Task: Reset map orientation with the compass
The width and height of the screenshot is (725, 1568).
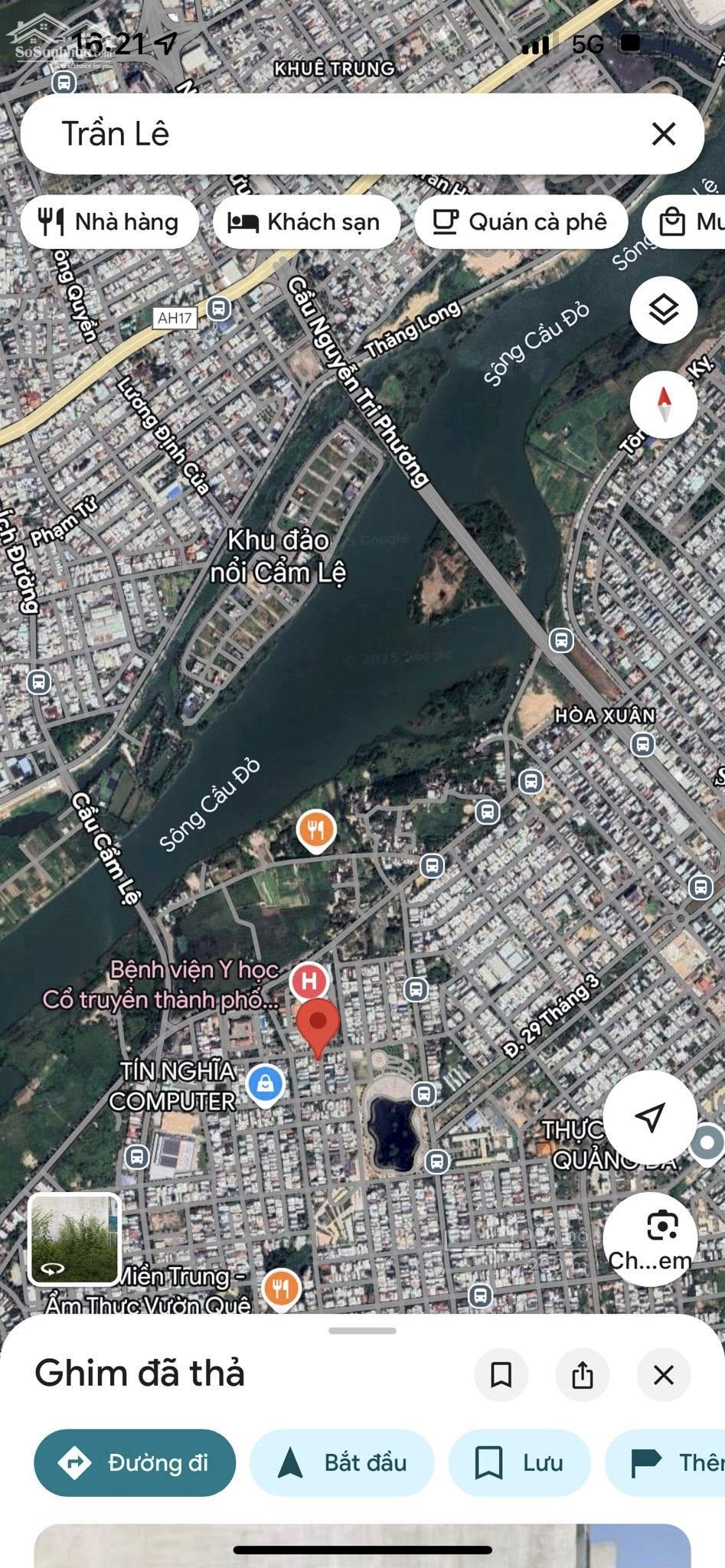Action: pyautogui.click(x=663, y=404)
